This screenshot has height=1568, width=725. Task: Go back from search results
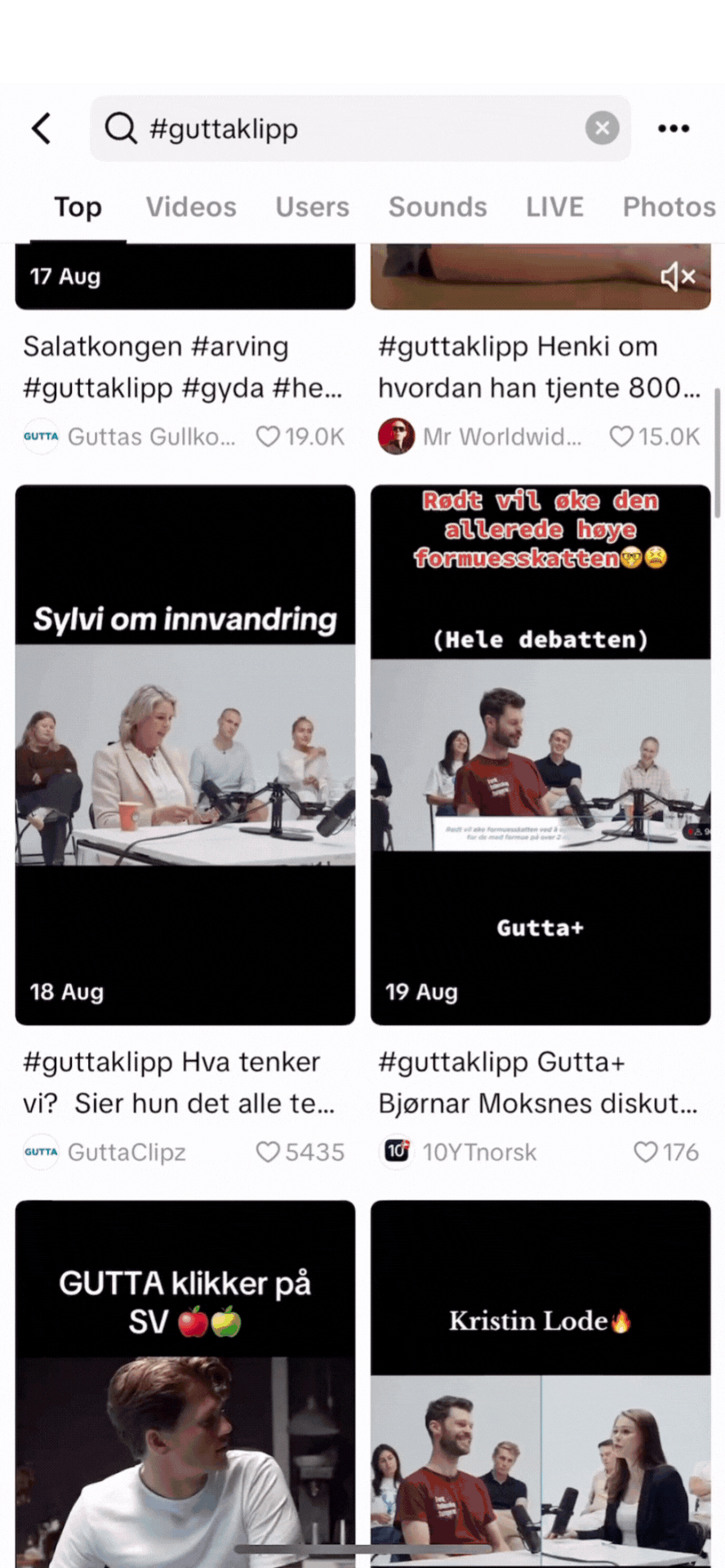click(42, 128)
